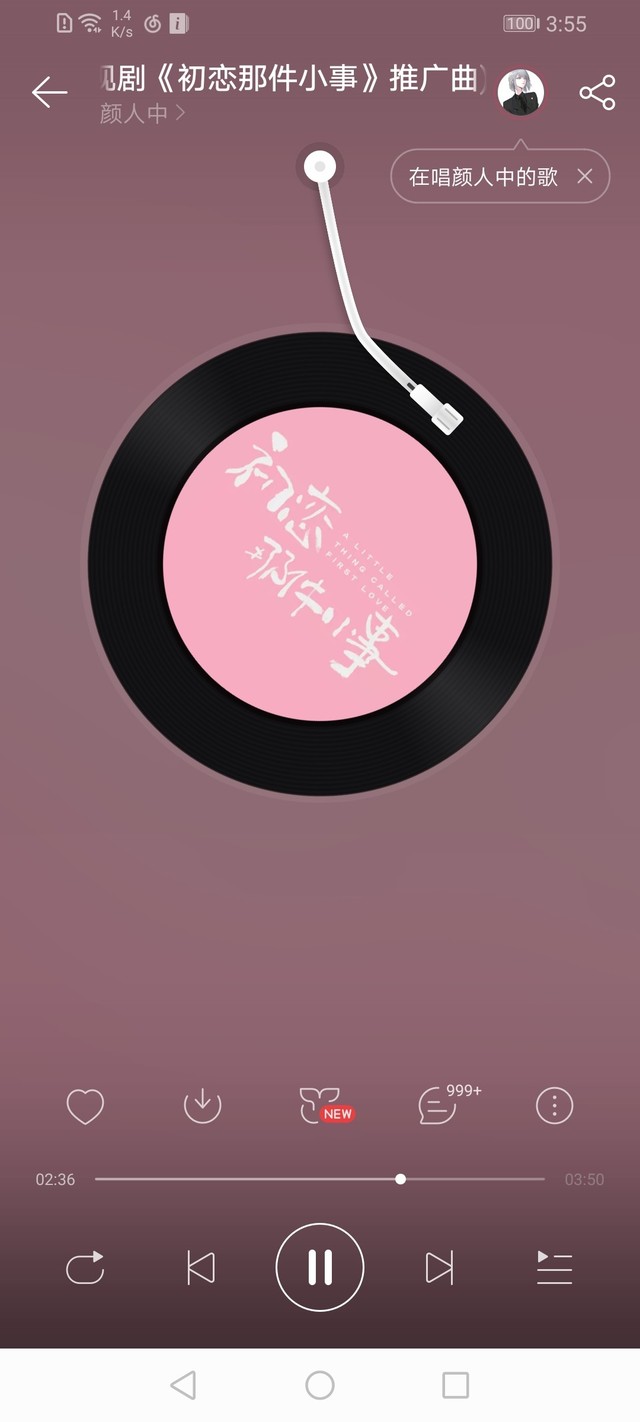Image resolution: width=640 pixels, height=1422 pixels.
Task: Dismiss the 在唱颜人中的歌 tooltip
Action: point(585,177)
